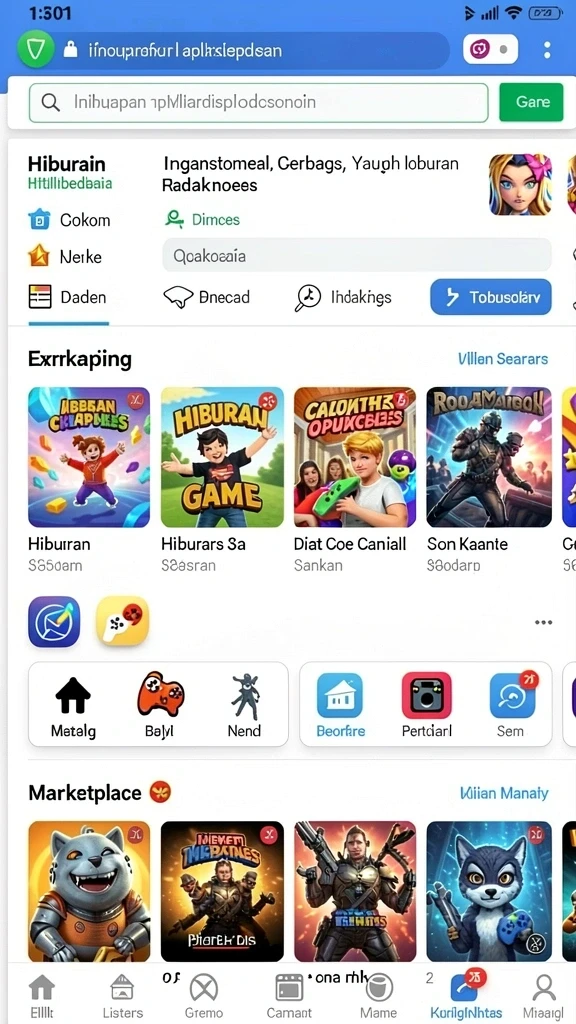Follow the Viiian Manaiy link
576x1024 pixels.
pyautogui.click(x=504, y=793)
